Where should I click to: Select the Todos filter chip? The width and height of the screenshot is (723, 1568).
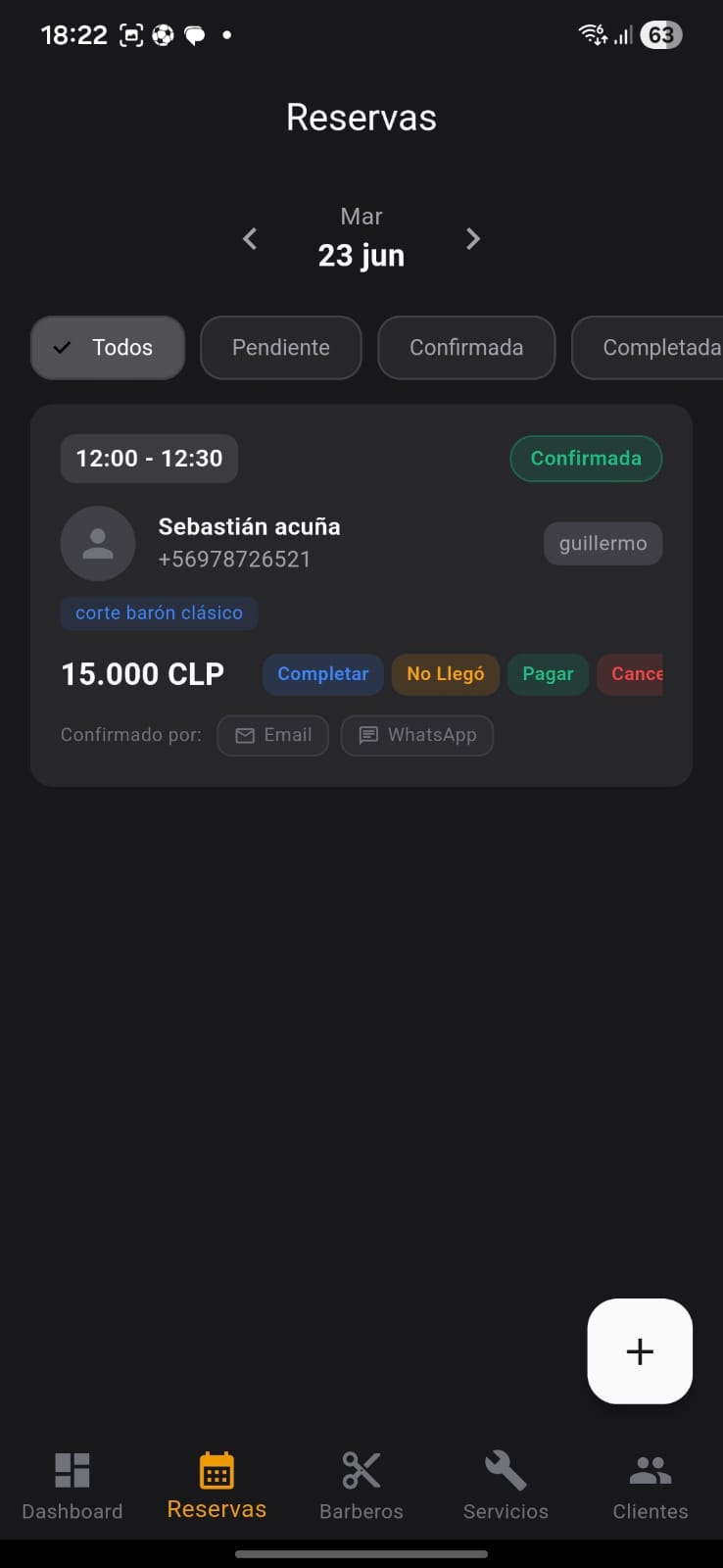(108, 347)
